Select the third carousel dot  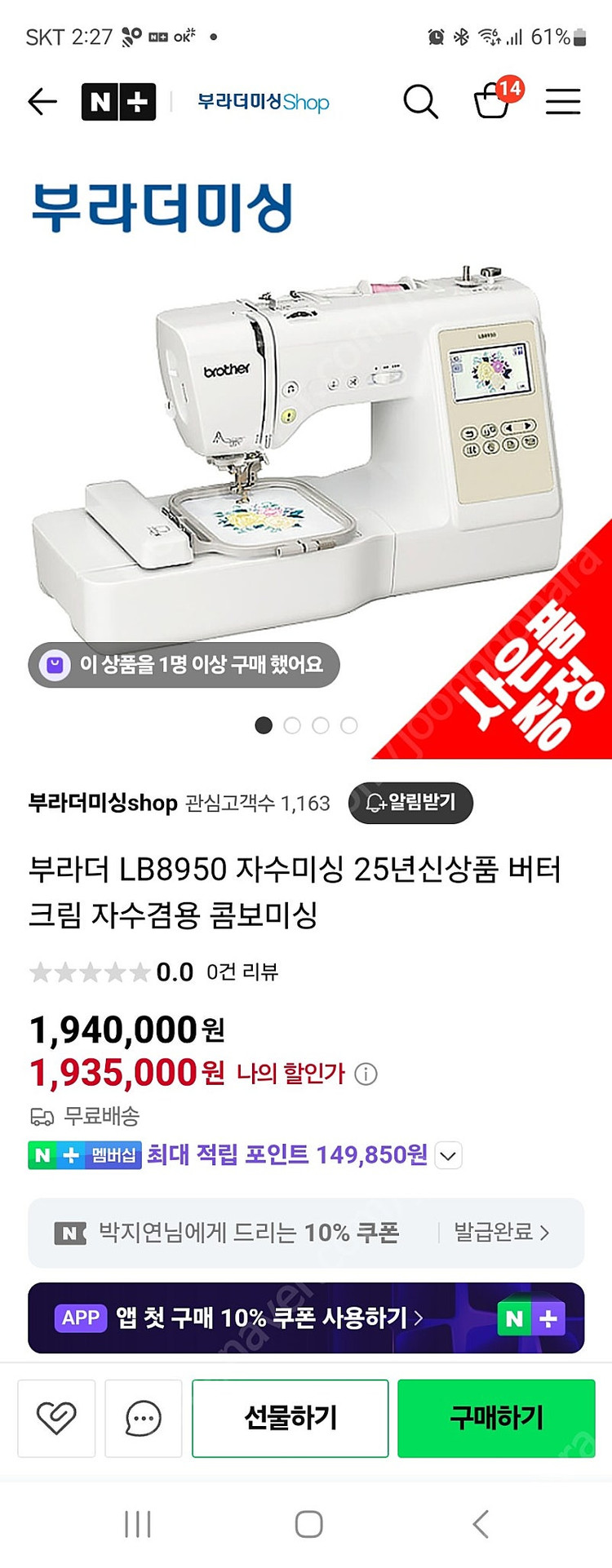(321, 725)
